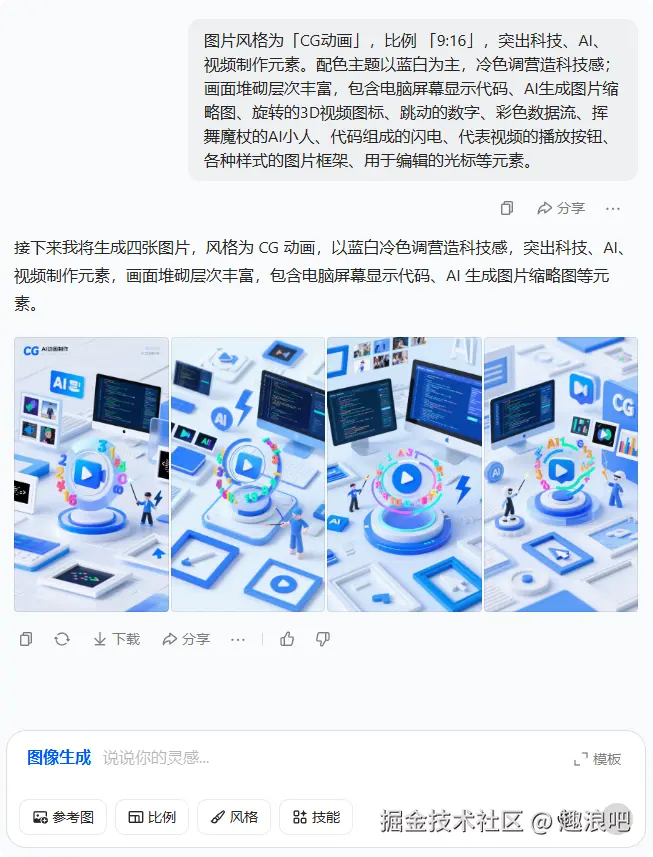Pick an image style via 风格
The height and width of the screenshot is (857, 653).
coord(234,817)
